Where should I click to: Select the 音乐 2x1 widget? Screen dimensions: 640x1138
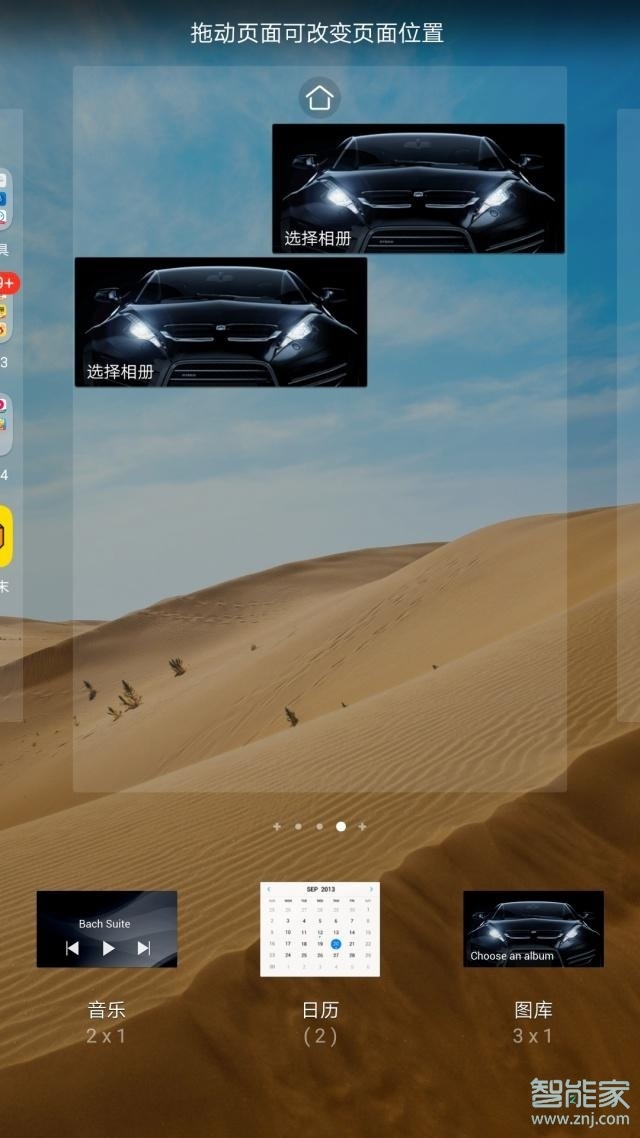107,929
